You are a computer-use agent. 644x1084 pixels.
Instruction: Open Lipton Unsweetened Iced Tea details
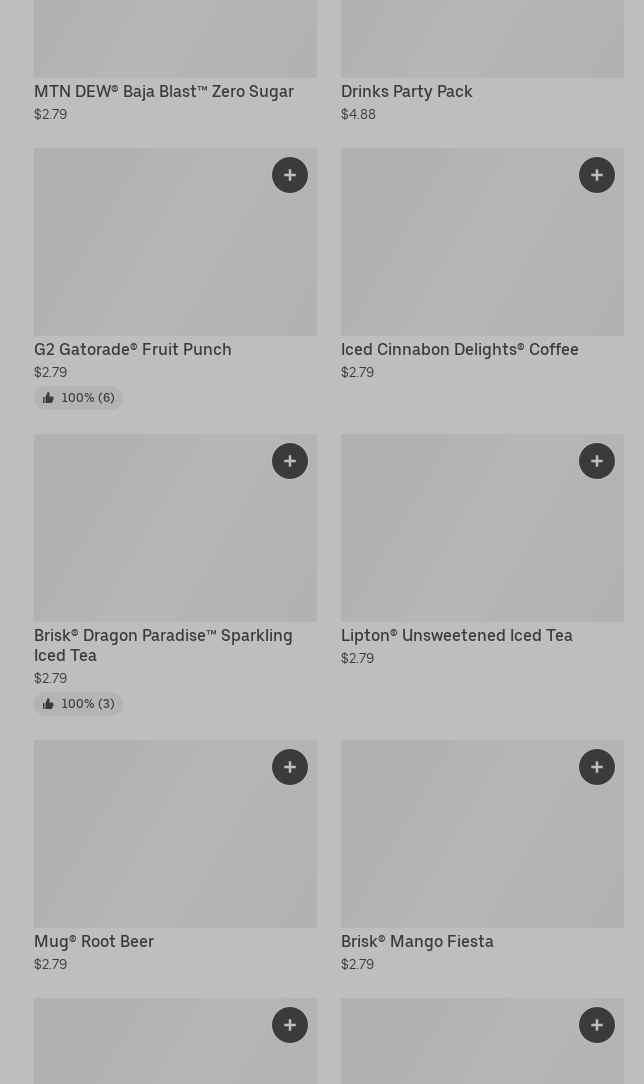click(456, 635)
